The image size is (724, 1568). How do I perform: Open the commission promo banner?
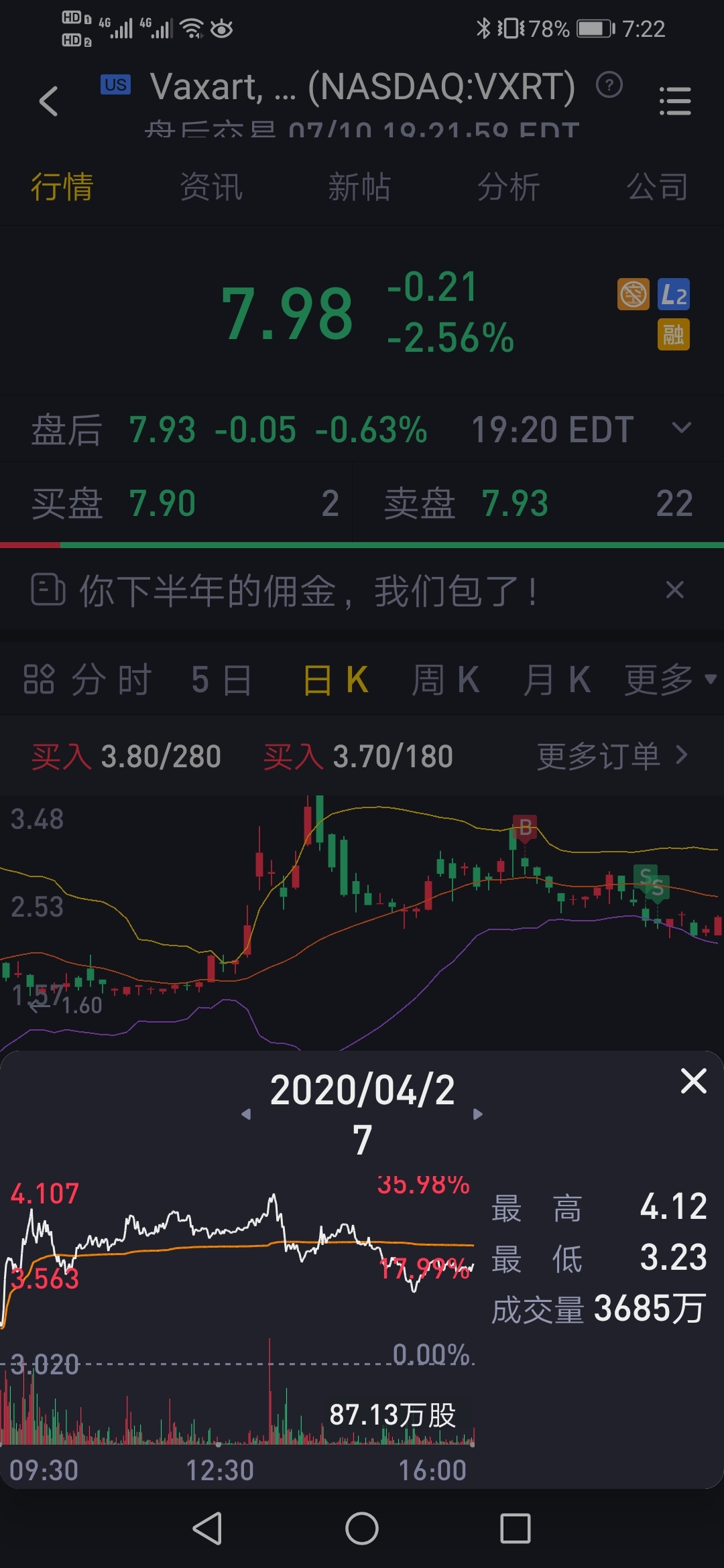[x=308, y=591]
